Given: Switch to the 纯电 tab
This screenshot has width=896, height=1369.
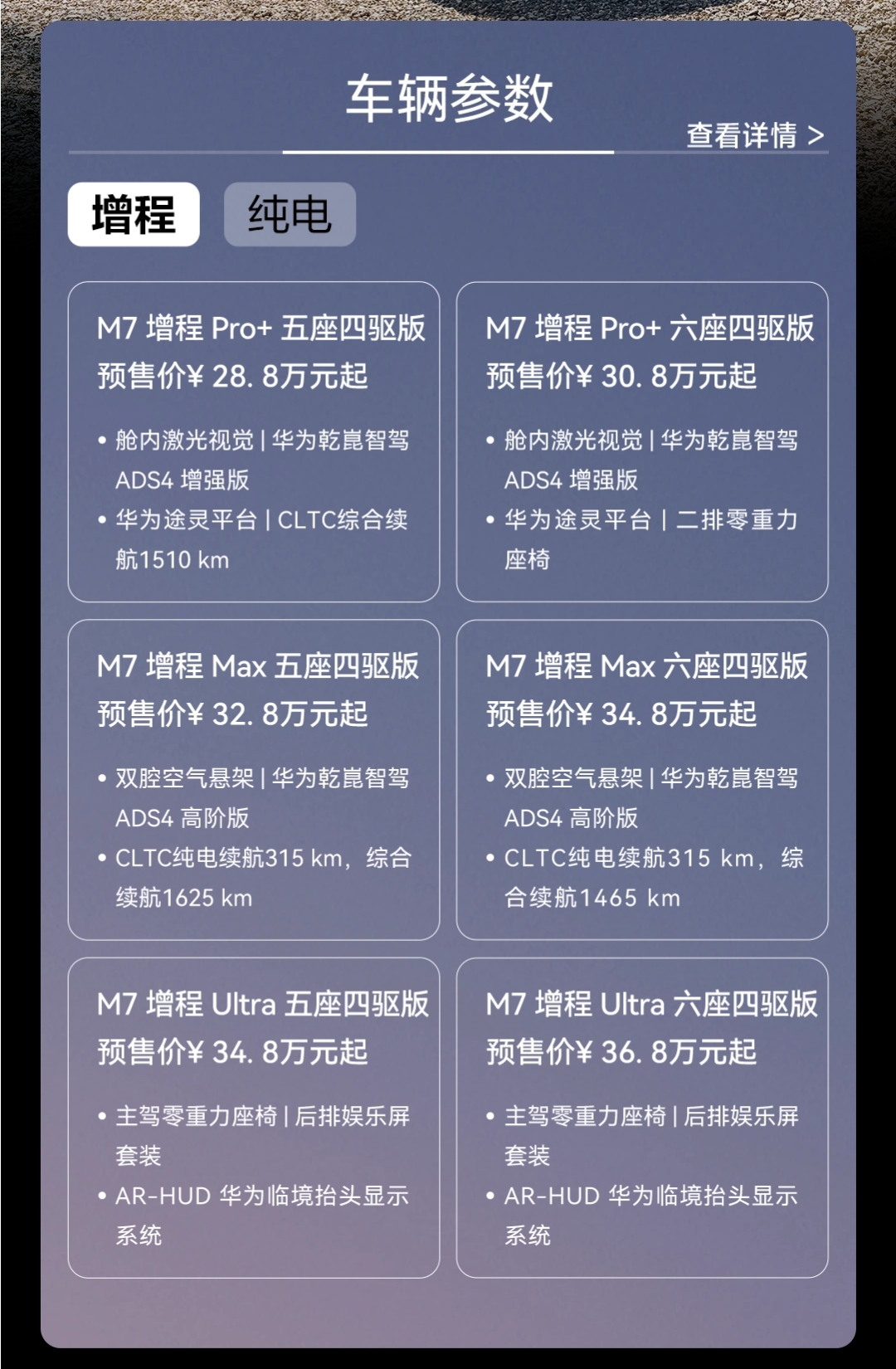Looking at the screenshot, I should (x=290, y=214).
